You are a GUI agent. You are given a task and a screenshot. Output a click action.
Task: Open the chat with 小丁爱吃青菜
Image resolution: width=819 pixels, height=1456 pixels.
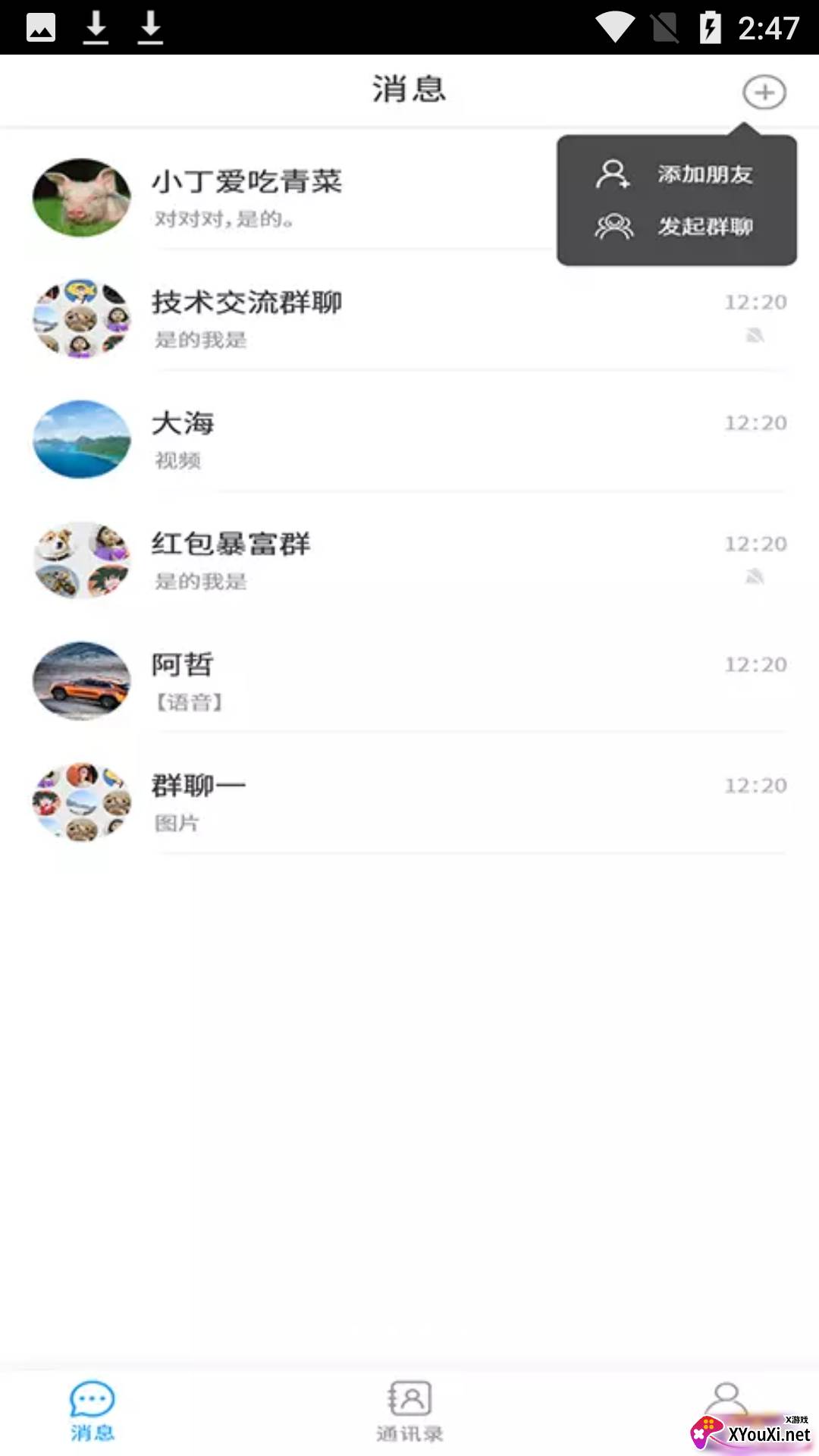(303, 197)
